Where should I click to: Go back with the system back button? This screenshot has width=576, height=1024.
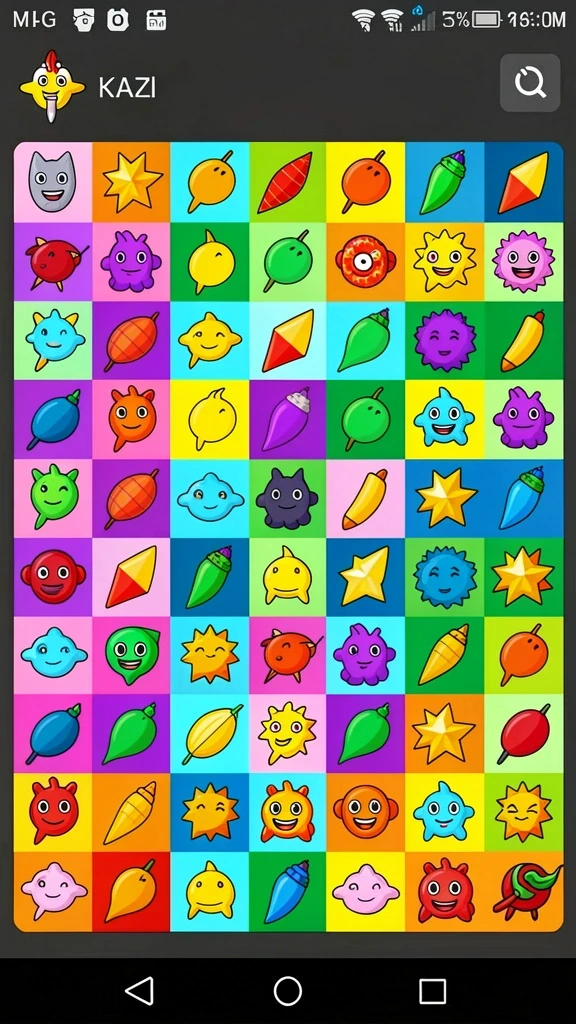coord(140,991)
